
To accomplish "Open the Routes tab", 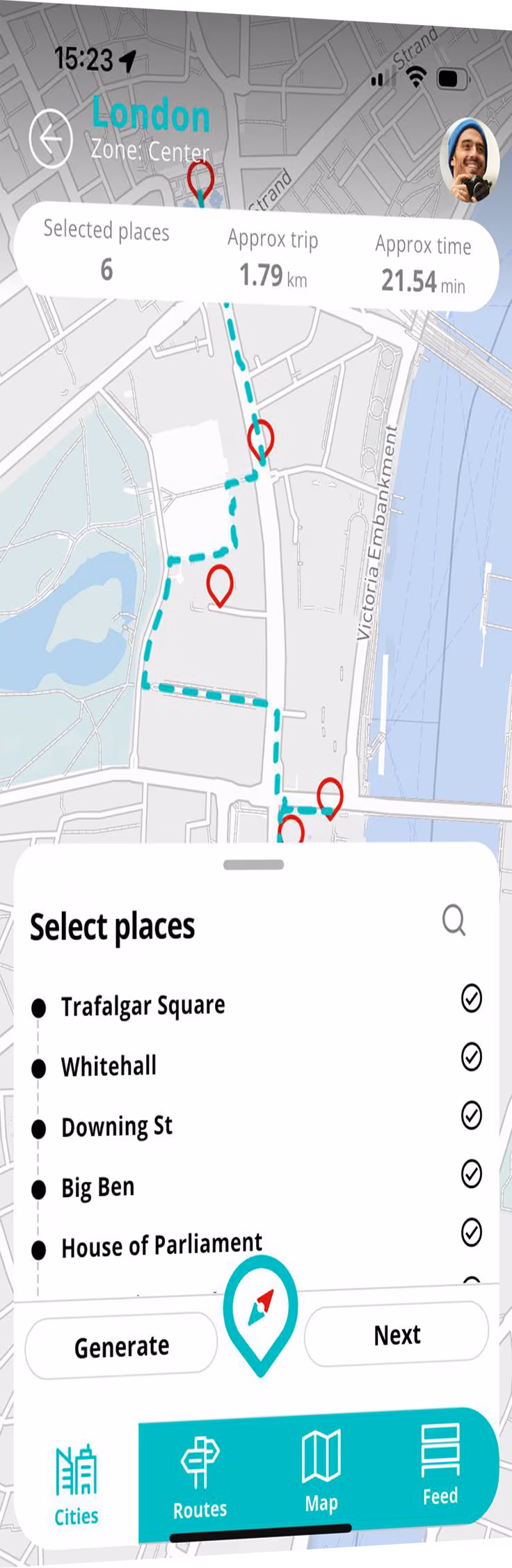I will coord(200,1478).
